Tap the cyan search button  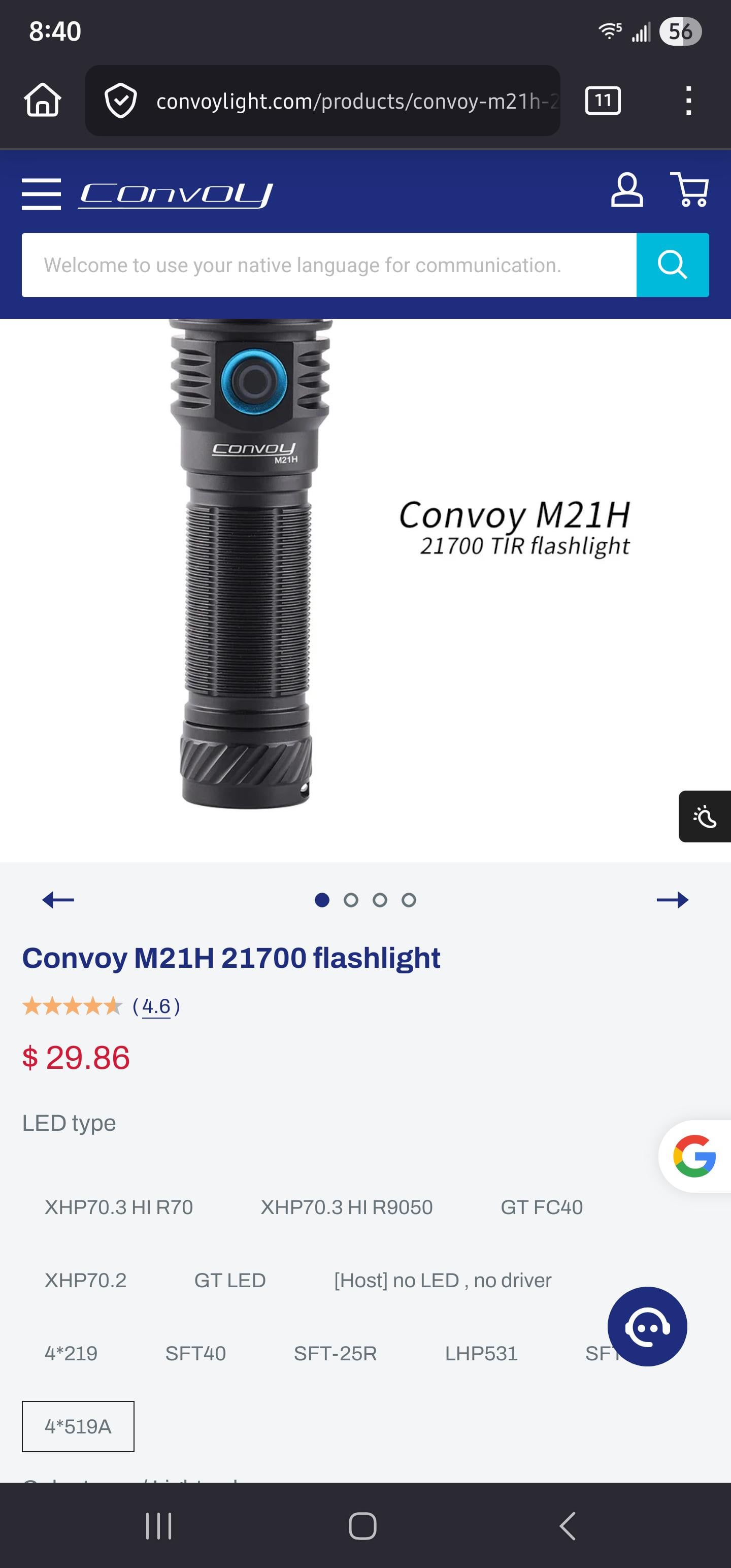pyautogui.click(x=672, y=265)
